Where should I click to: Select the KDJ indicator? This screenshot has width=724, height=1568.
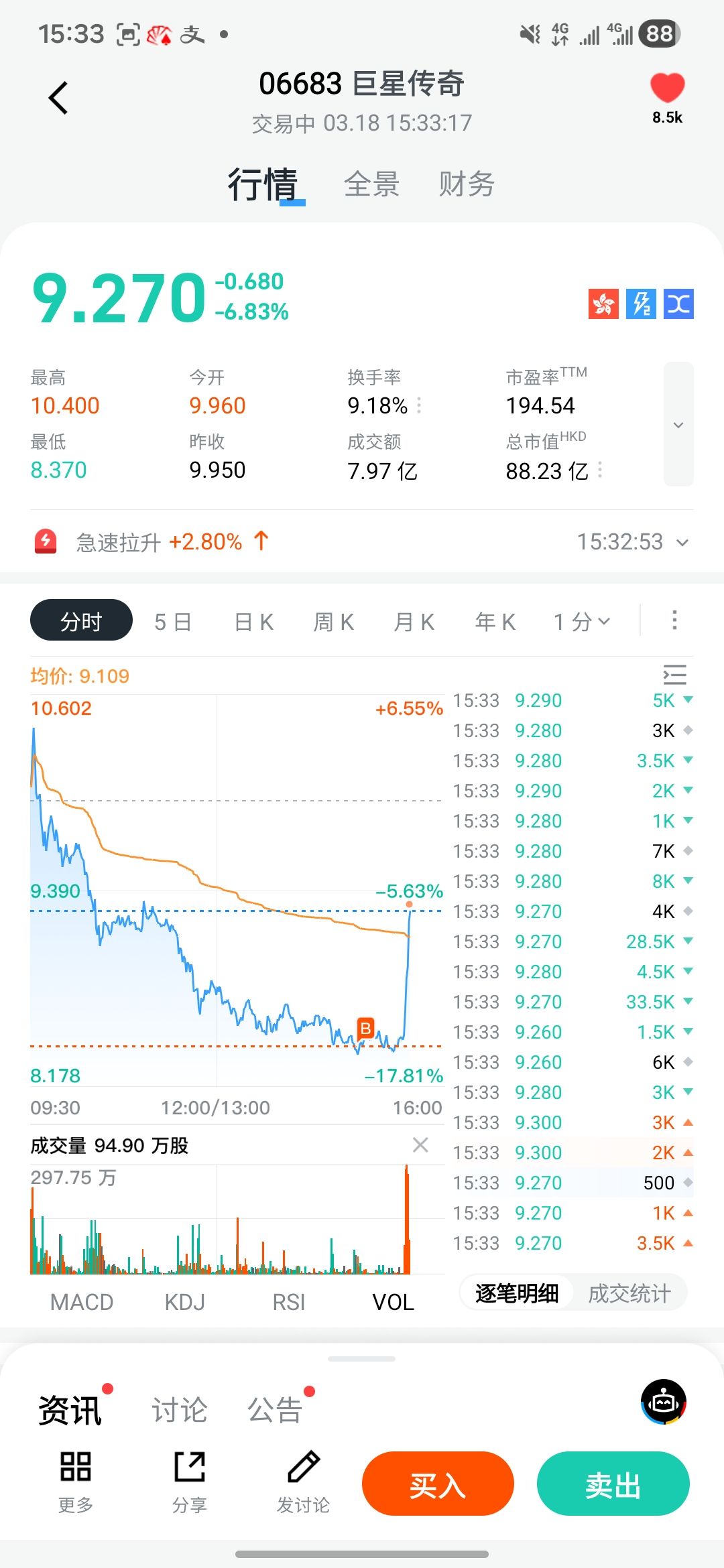click(185, 1302)
